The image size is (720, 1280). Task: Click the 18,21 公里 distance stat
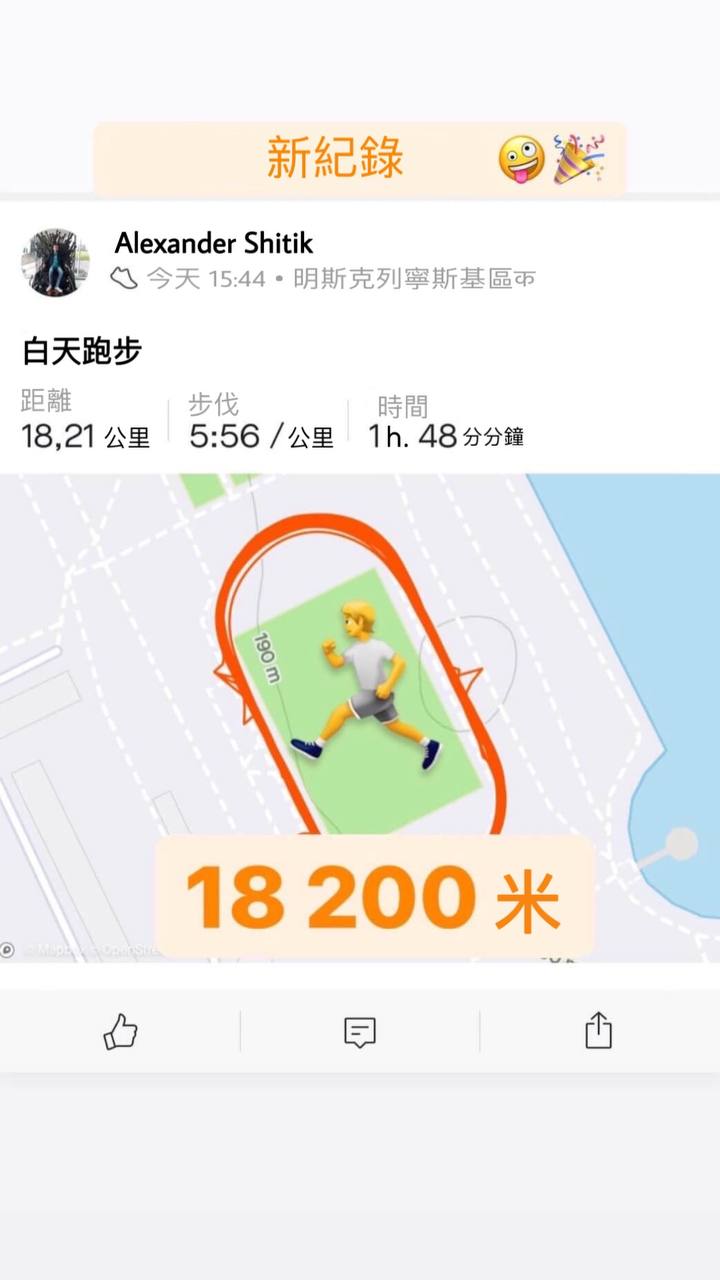point(85,437)
